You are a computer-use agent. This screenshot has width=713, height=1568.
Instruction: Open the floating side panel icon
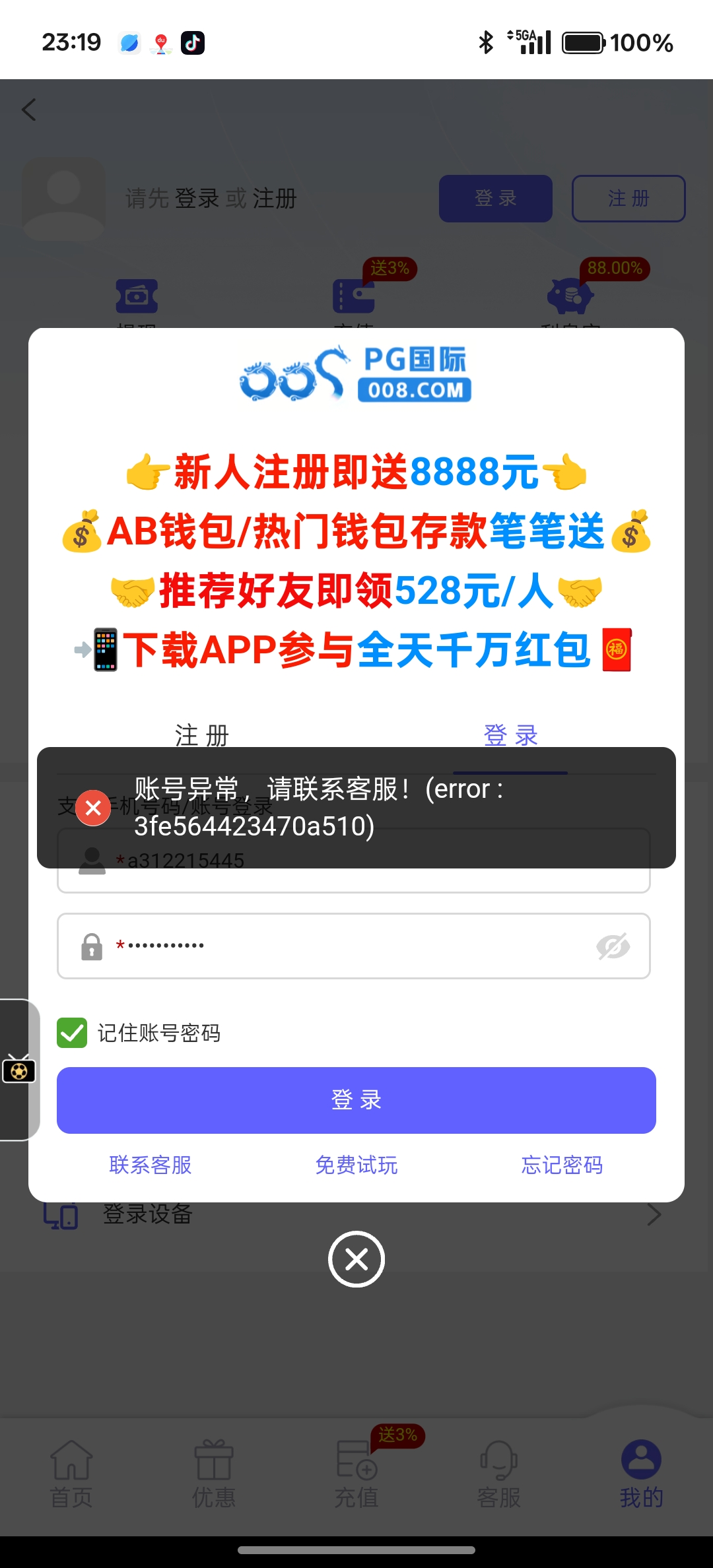19,1070
